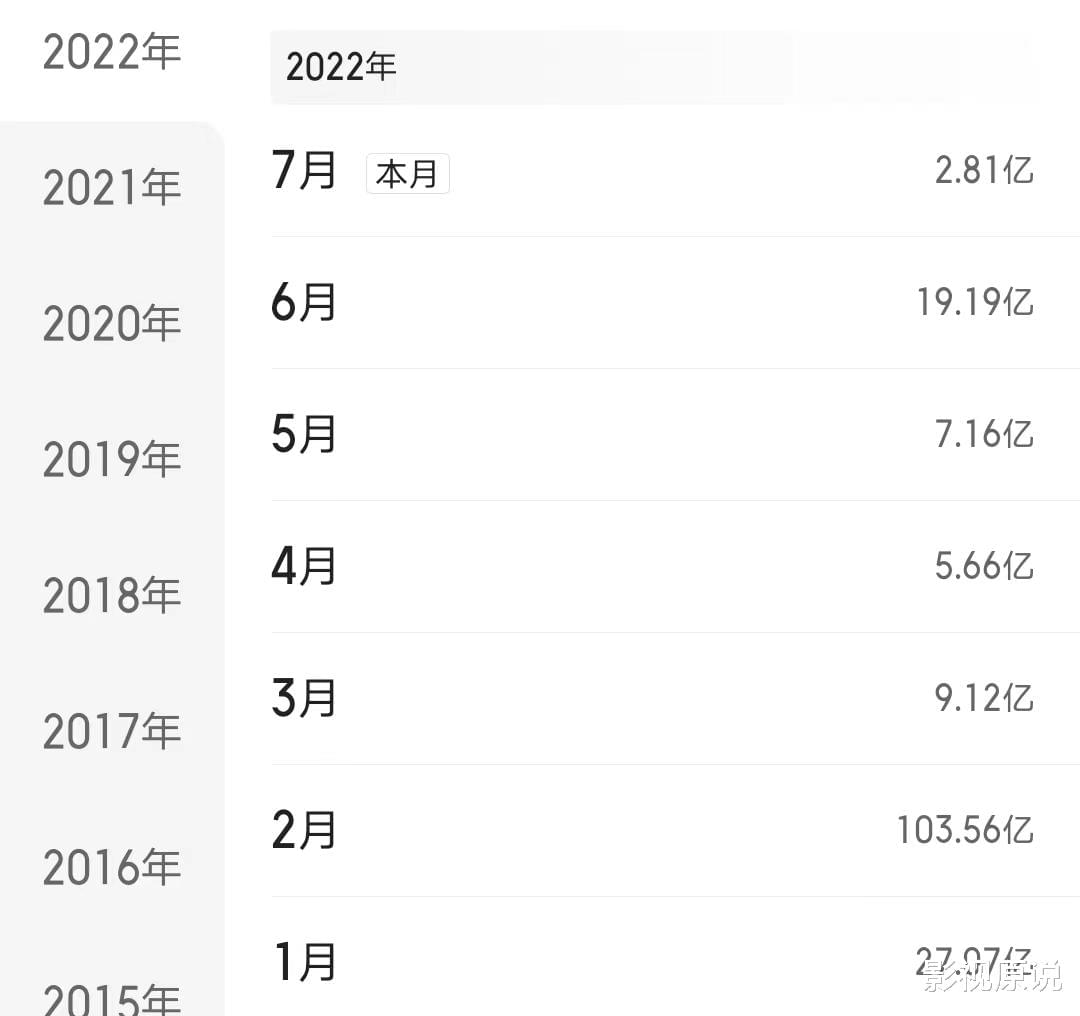Image resolution: width=1080 pixels, height=1016 pixels.
Task: Switch to the 2019年 tab
Action: pos(111,460)
